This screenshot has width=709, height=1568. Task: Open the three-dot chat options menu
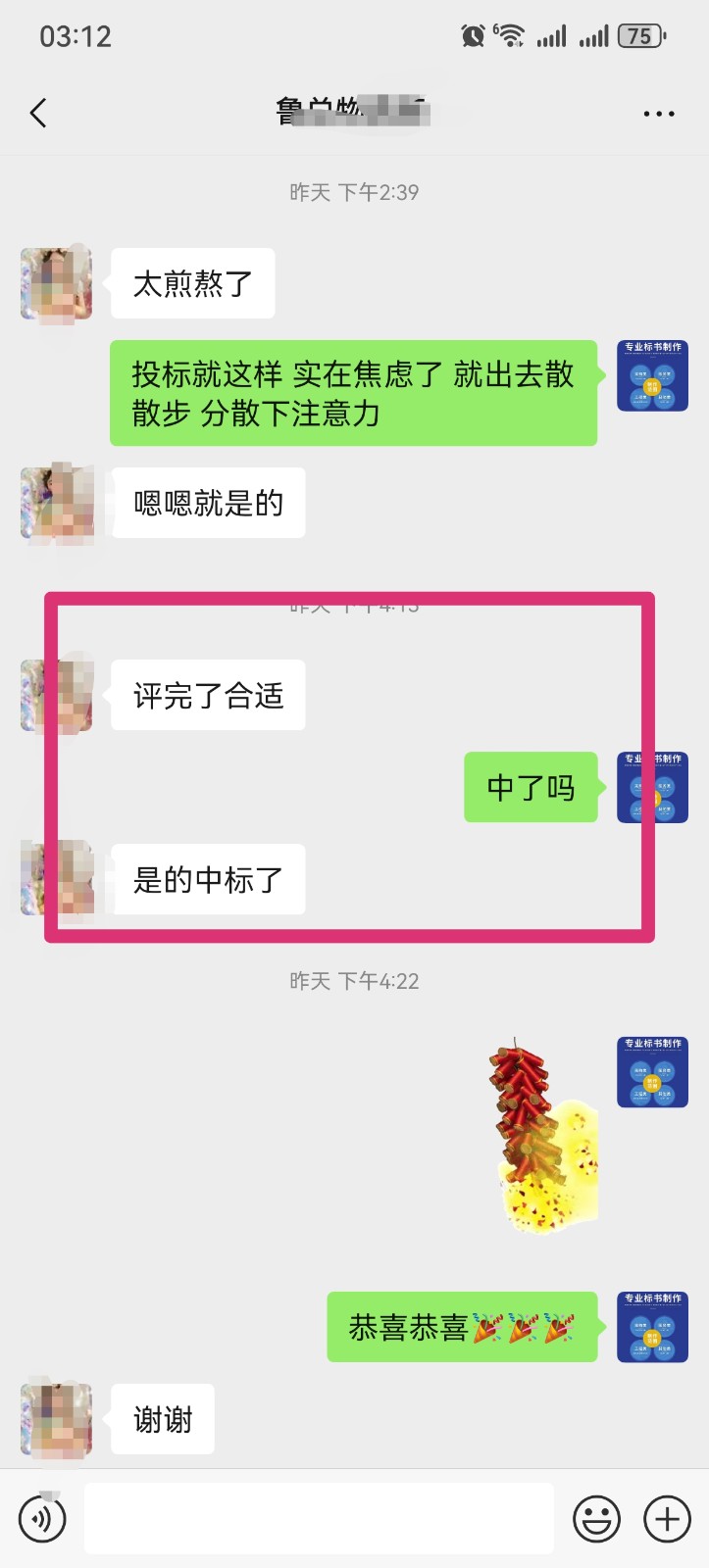click(657, 113)
